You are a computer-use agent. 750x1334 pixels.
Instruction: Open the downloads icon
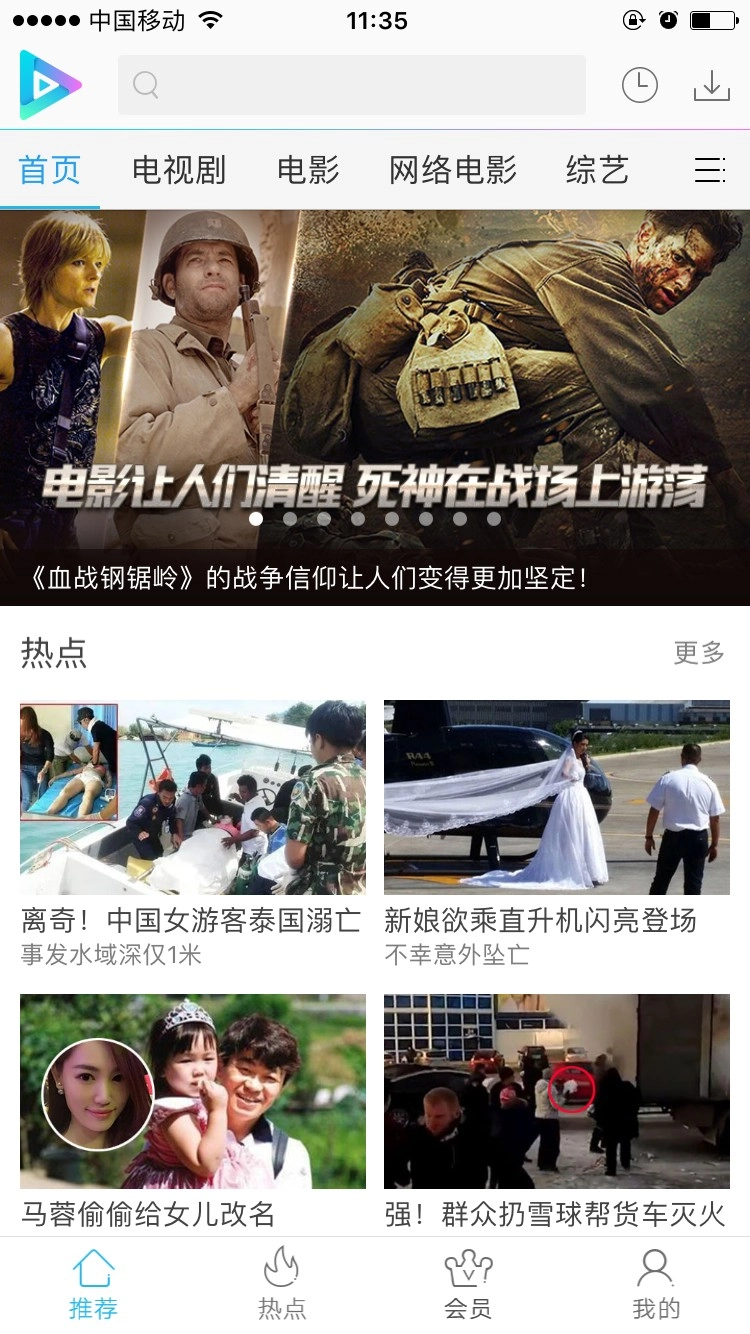pos(712,85)
